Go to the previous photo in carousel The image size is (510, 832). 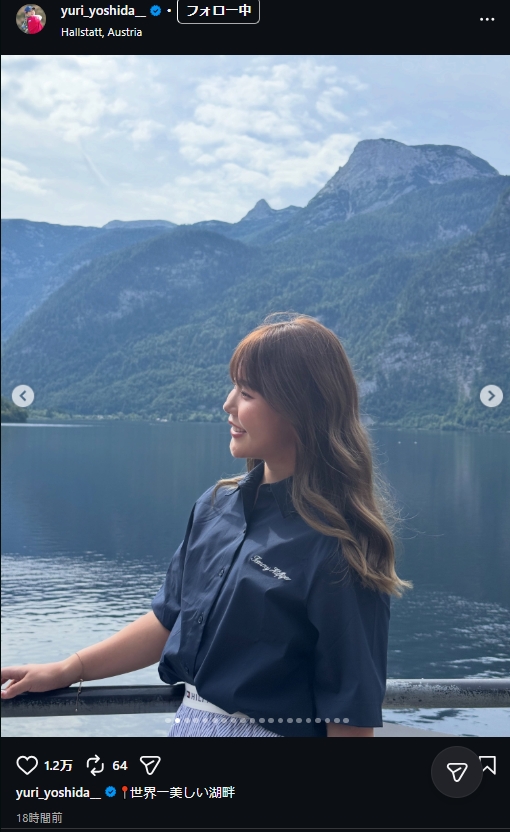[x=23, y=396]
